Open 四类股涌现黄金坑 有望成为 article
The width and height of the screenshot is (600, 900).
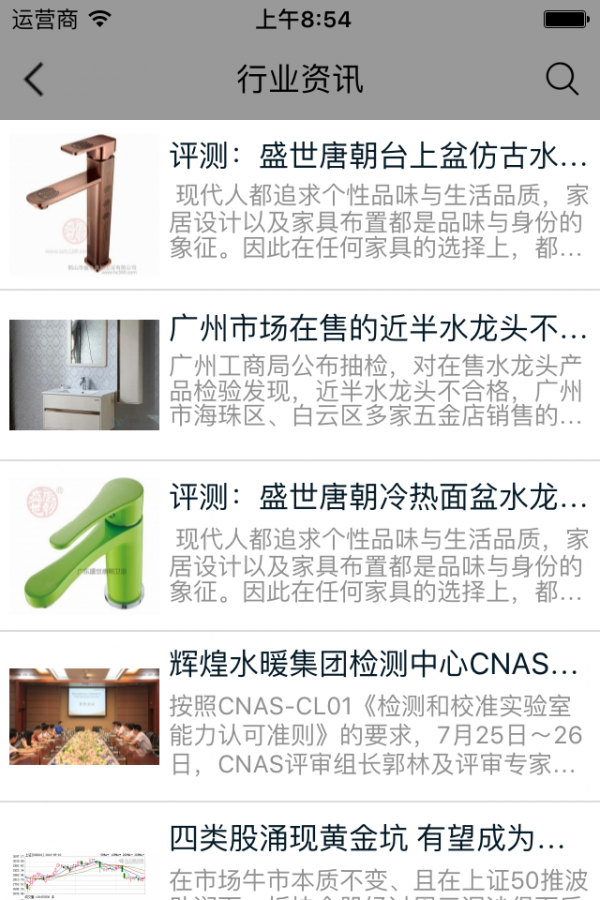click(368, 838)
